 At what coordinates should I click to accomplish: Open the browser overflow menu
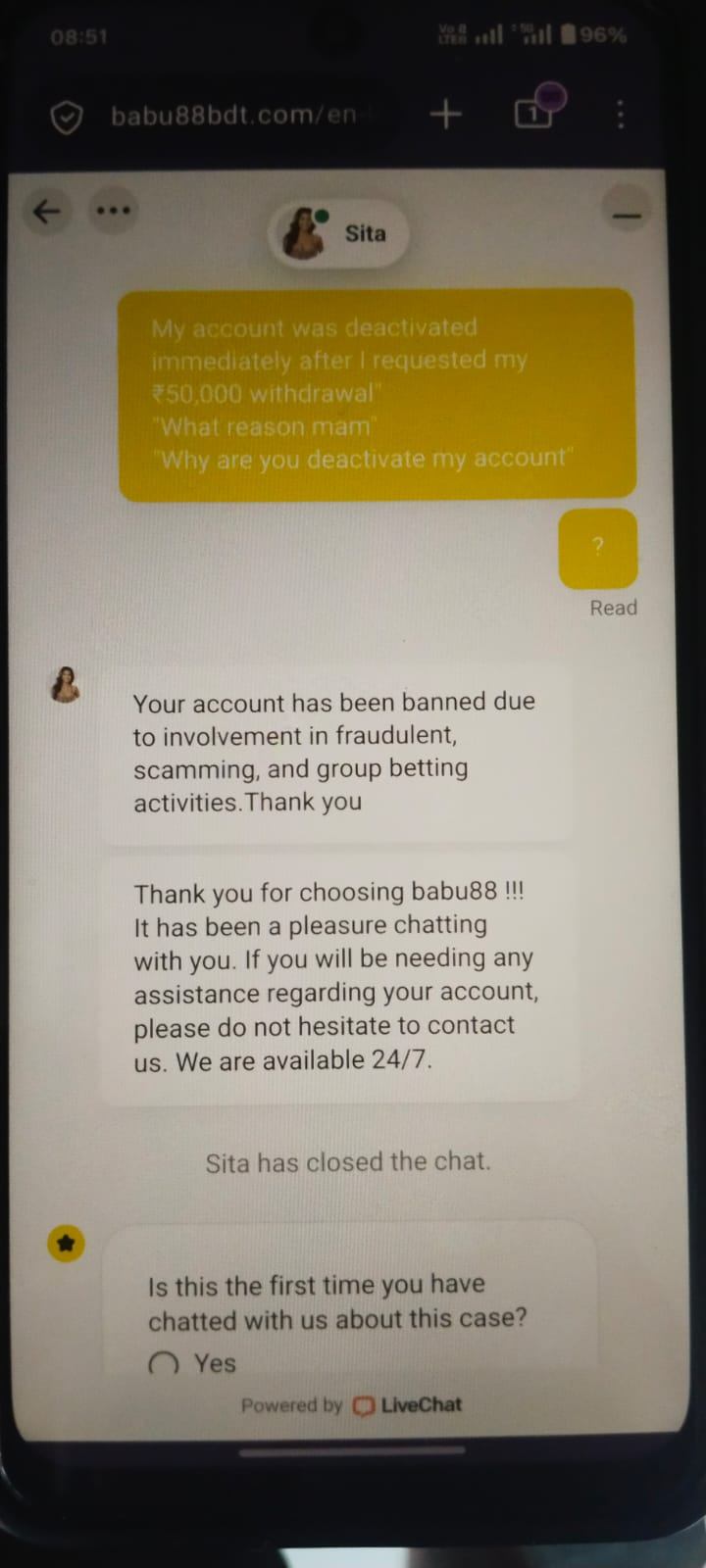[x=620, y=116]
